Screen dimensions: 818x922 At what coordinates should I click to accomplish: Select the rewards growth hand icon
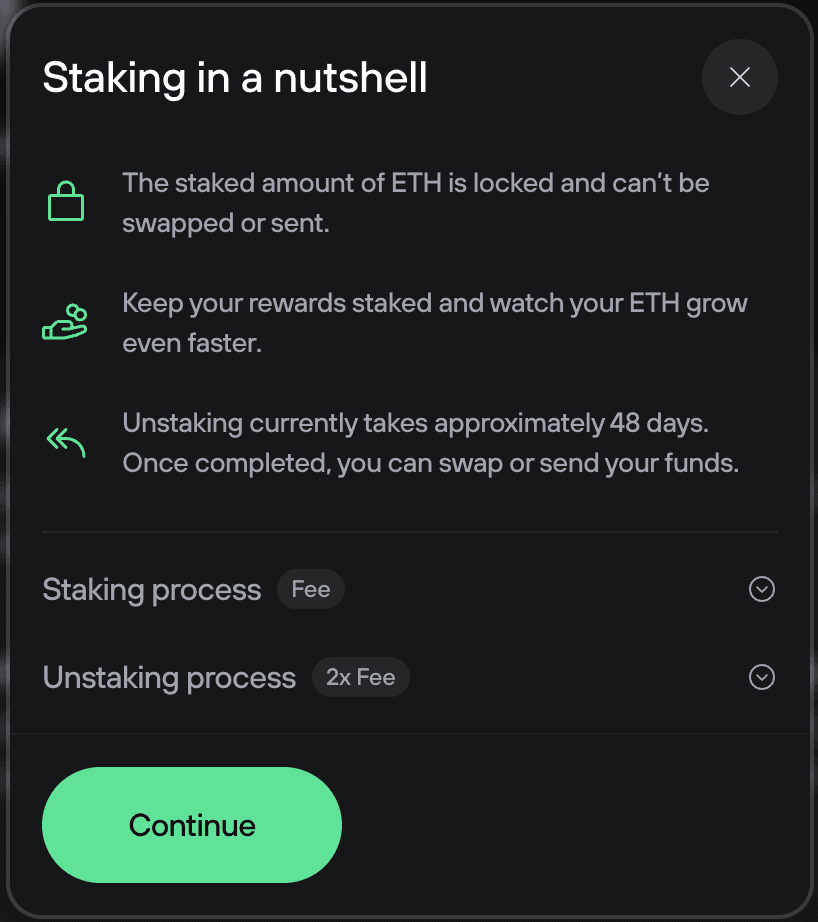click(x=65, y=321)
